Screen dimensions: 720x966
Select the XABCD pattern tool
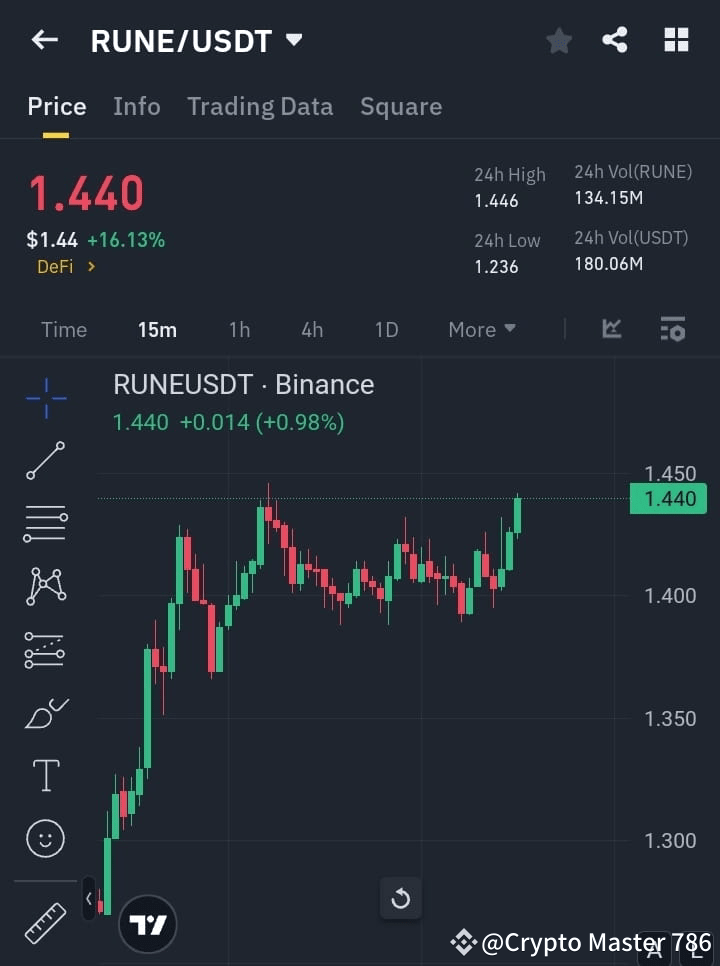coord(45,587)
